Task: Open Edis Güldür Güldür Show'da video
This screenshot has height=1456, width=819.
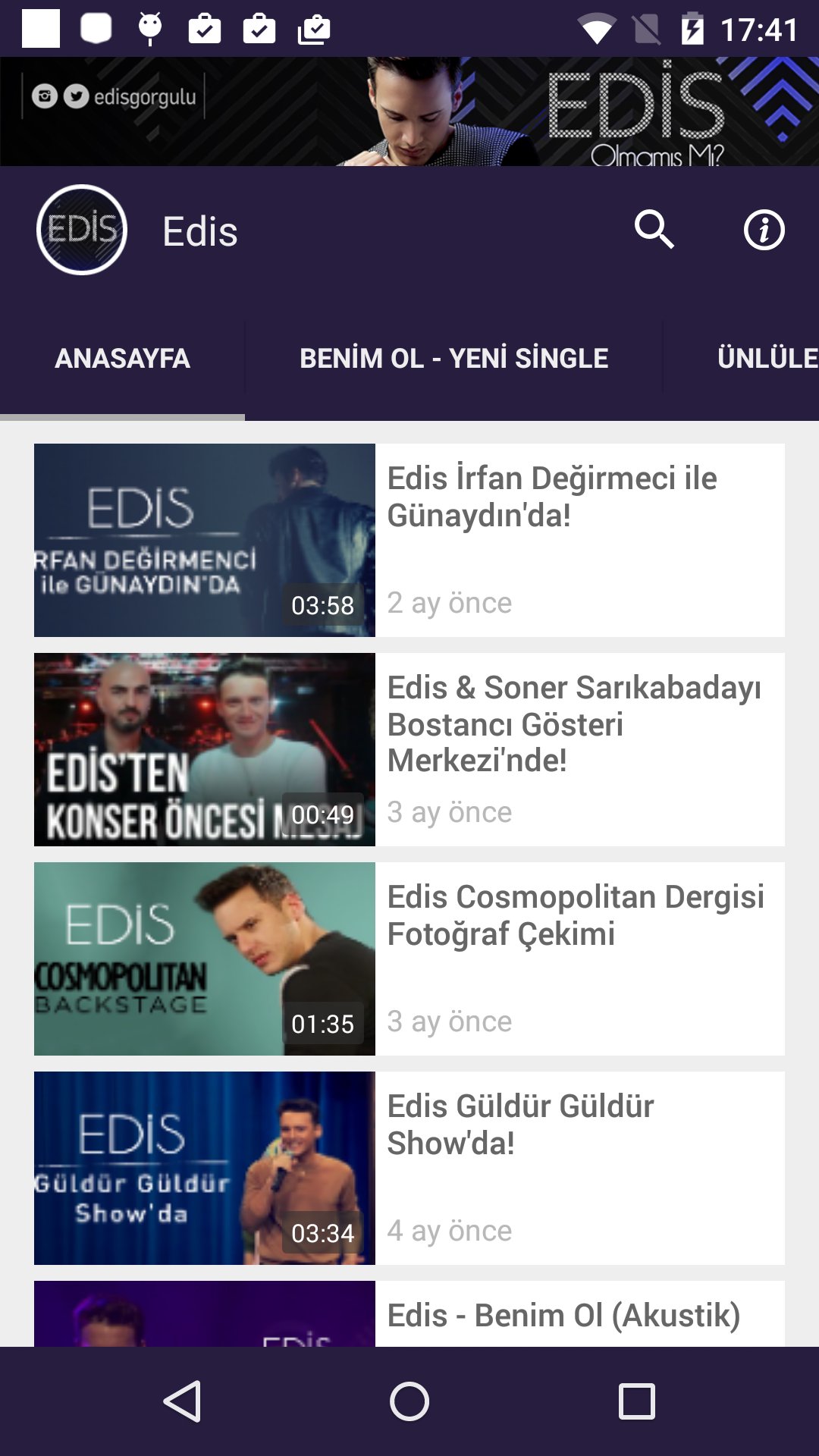Action: tap(409, 1165)
